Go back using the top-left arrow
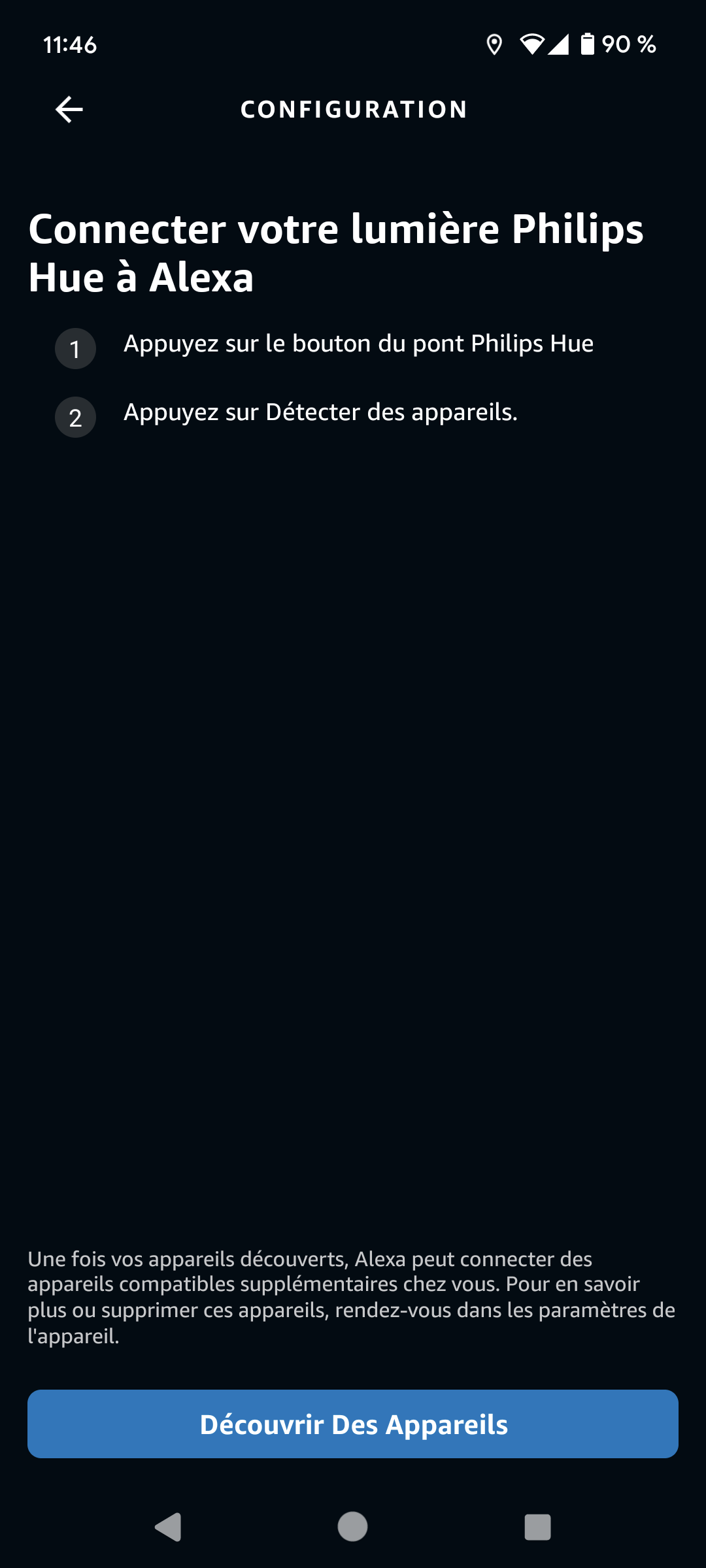The height and width of the screenshot is (1568, 706). [69, 109]
